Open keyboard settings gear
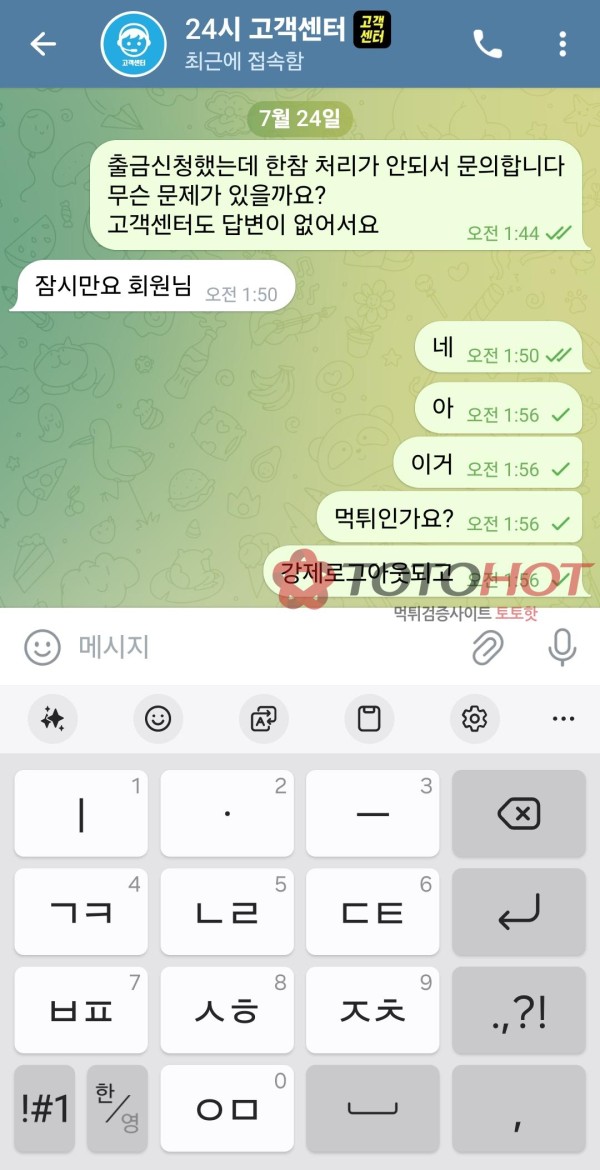Viewport: 600px width, 1170px height. tap(474, 718)
